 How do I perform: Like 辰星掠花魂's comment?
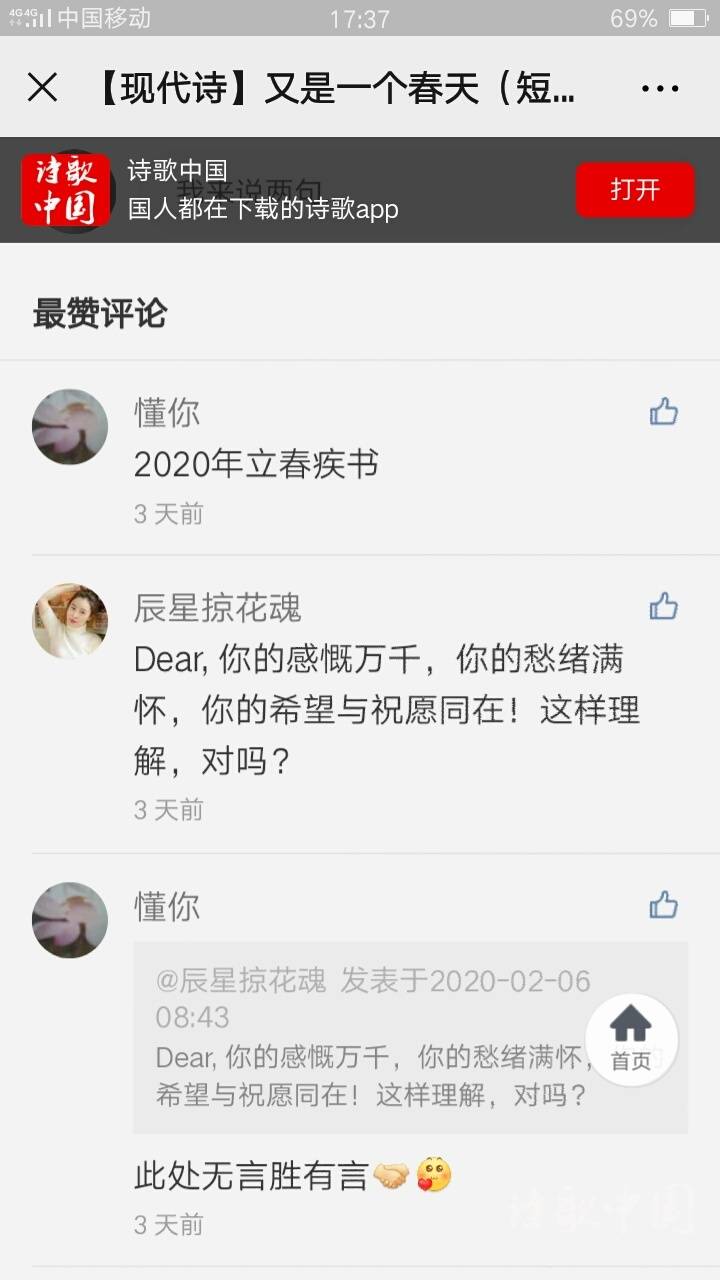(663, 607)
